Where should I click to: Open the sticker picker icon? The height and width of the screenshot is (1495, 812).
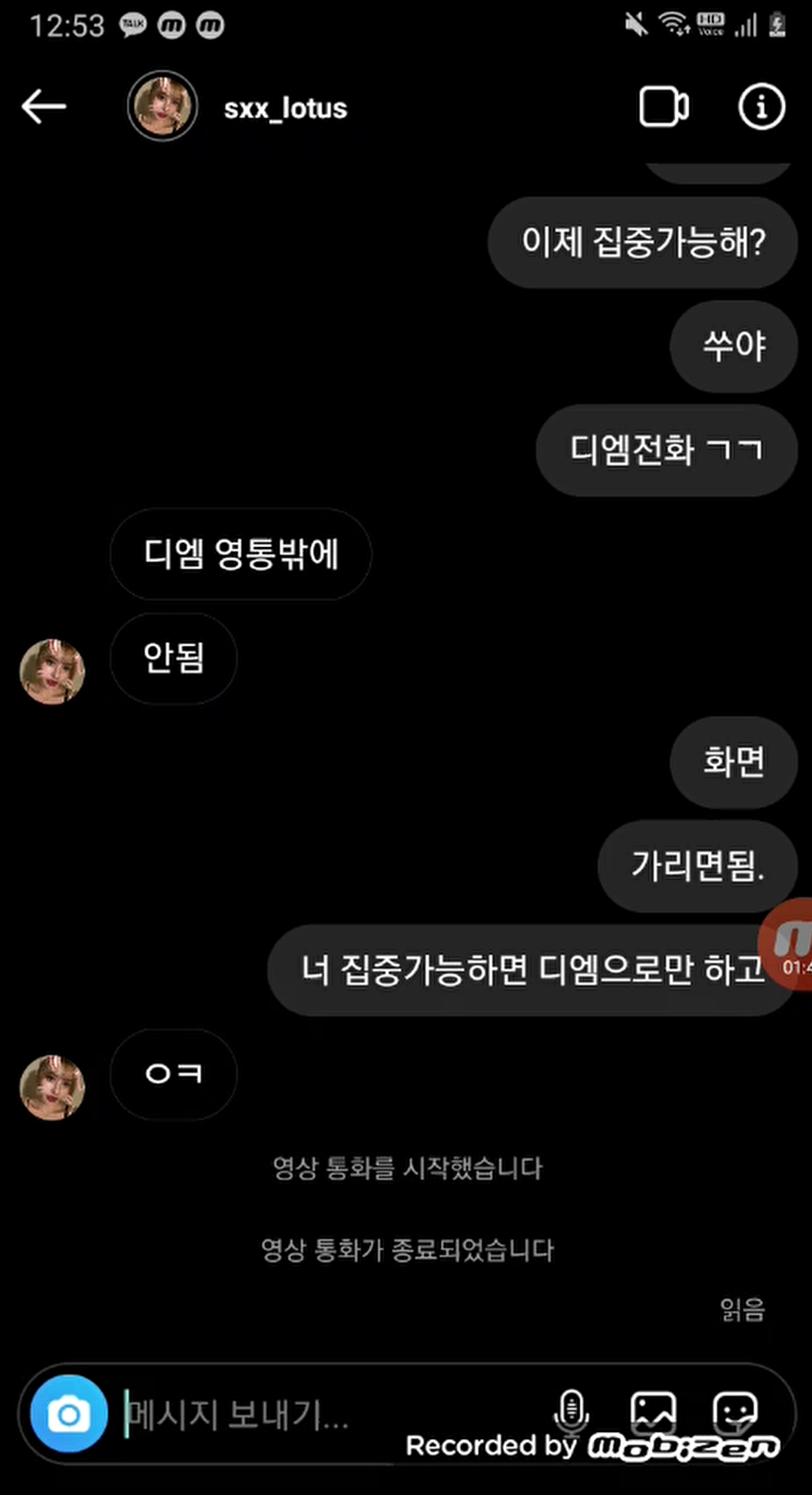[736, 1413]
